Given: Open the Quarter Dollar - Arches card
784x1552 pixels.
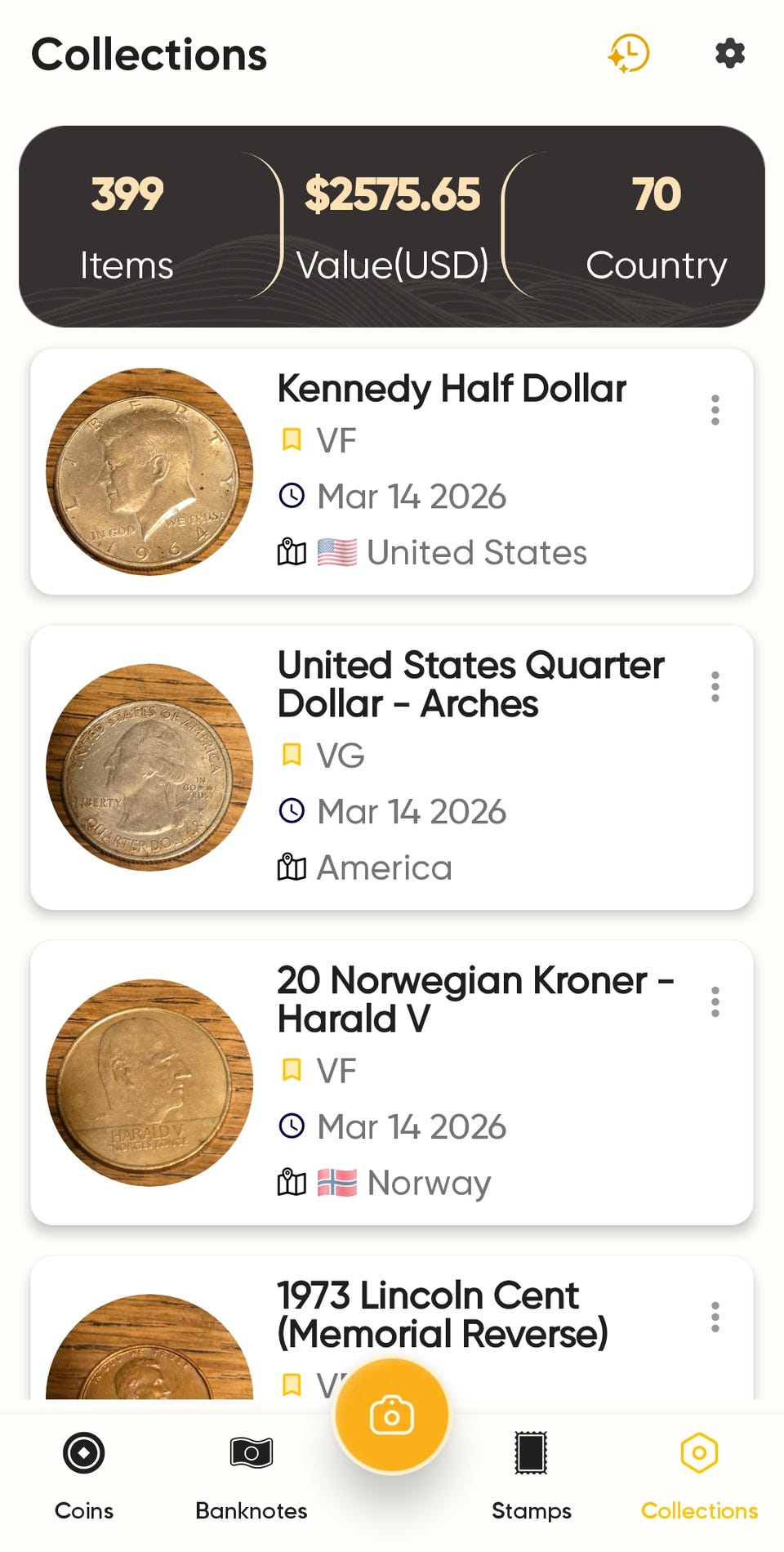Looking at the screenshot, I should pyautogui.click(x=392, y=768).
